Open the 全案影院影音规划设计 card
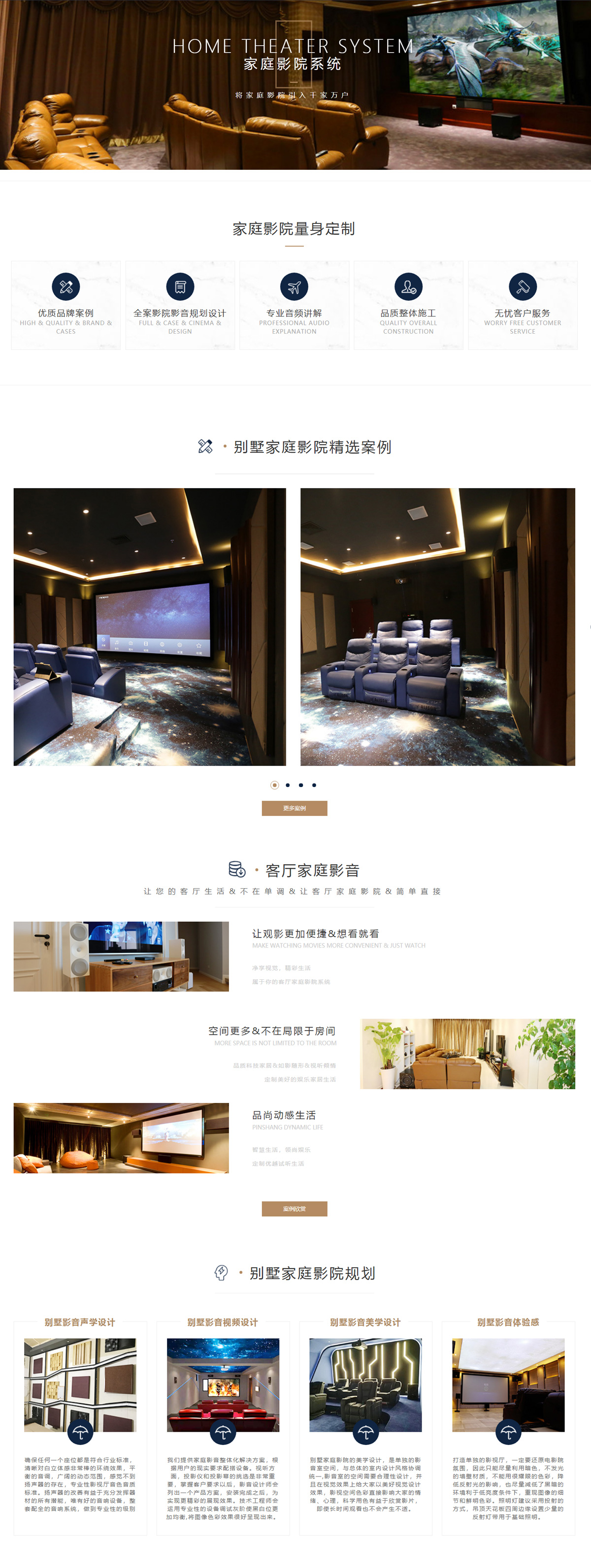Image resolution: width=591 pixels, height=1568 pixels. click(180, 306)
